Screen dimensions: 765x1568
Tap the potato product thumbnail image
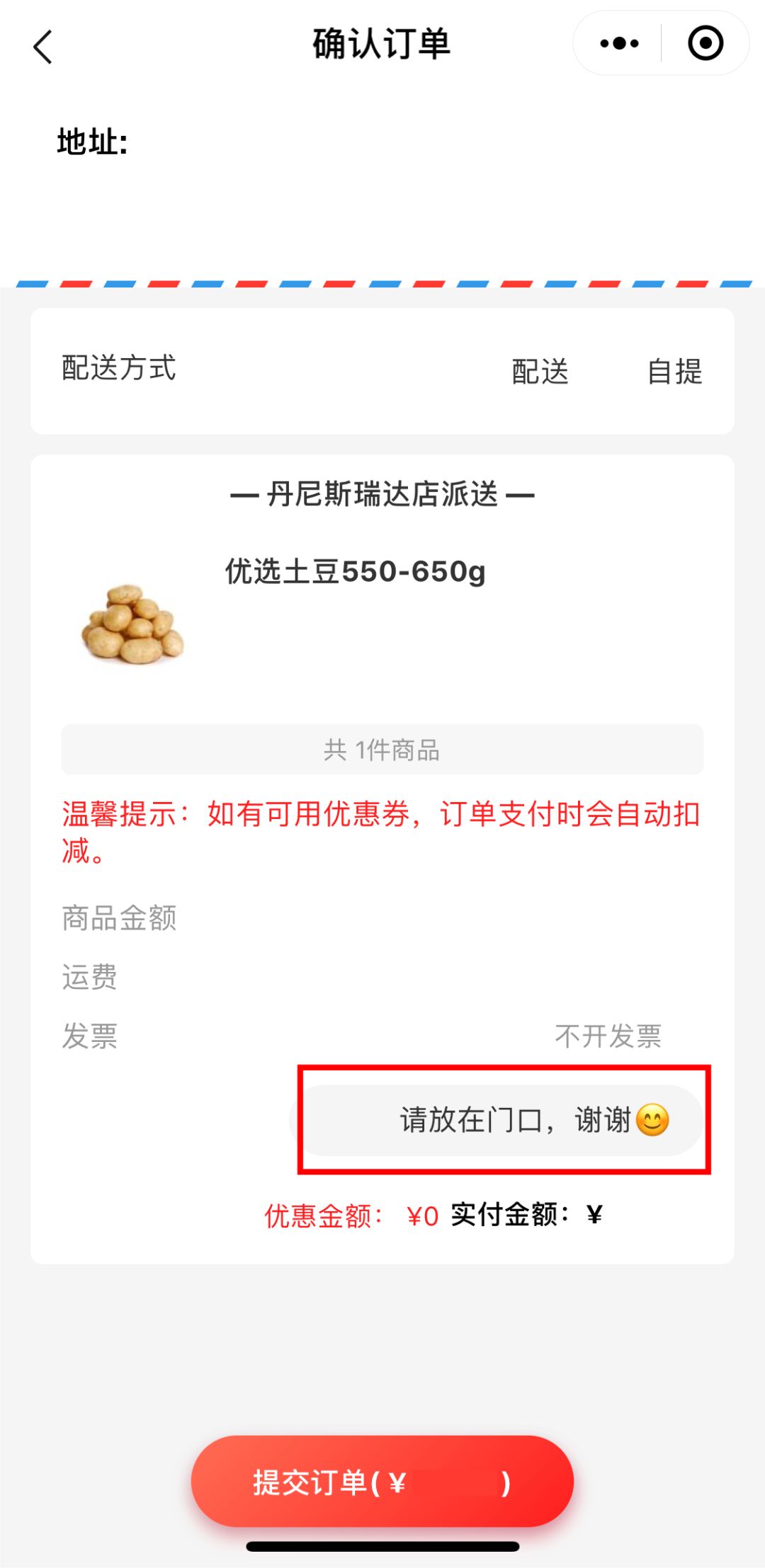(x=131, y=626)
